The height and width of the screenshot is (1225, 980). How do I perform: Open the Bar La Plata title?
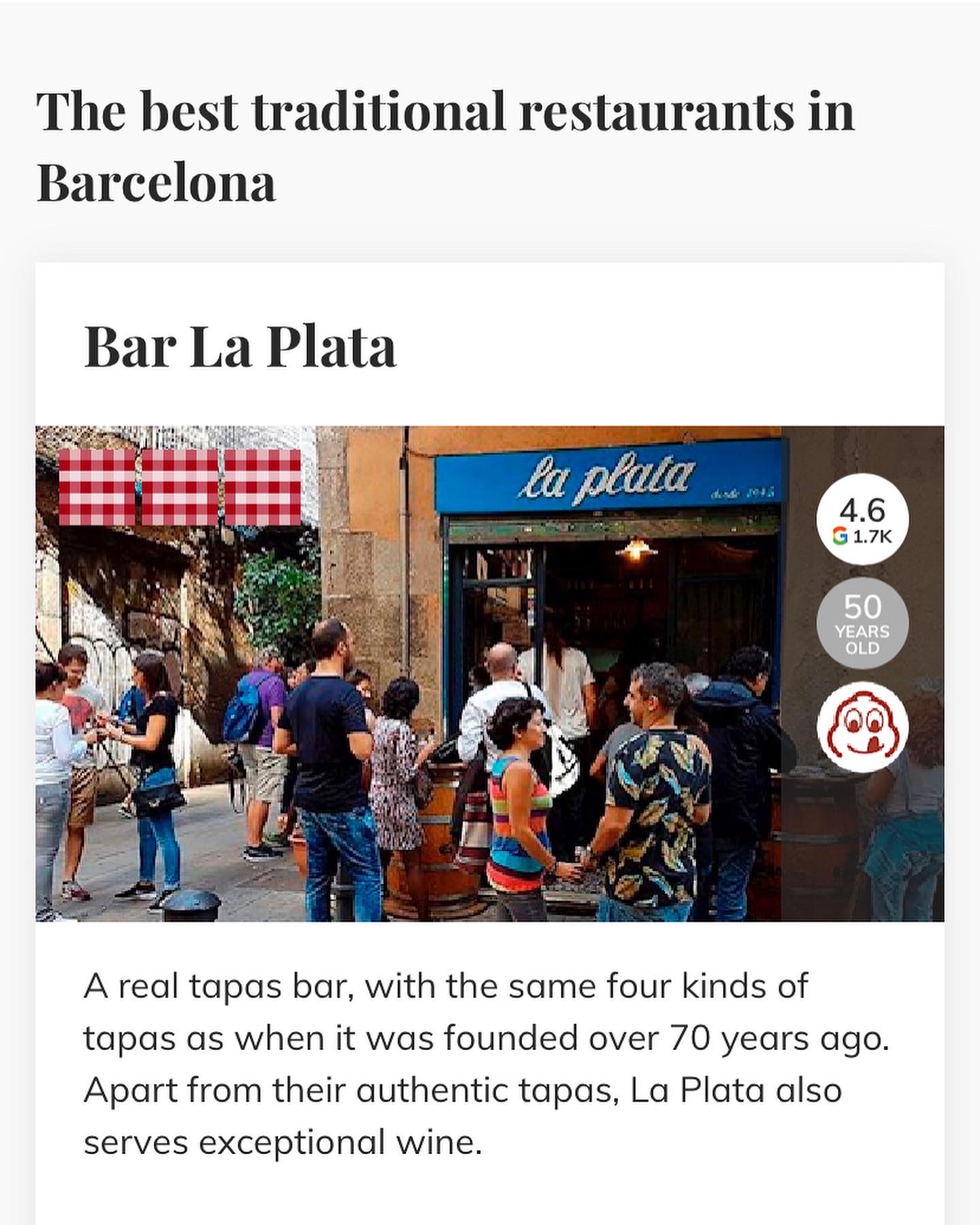pos(240,347)
